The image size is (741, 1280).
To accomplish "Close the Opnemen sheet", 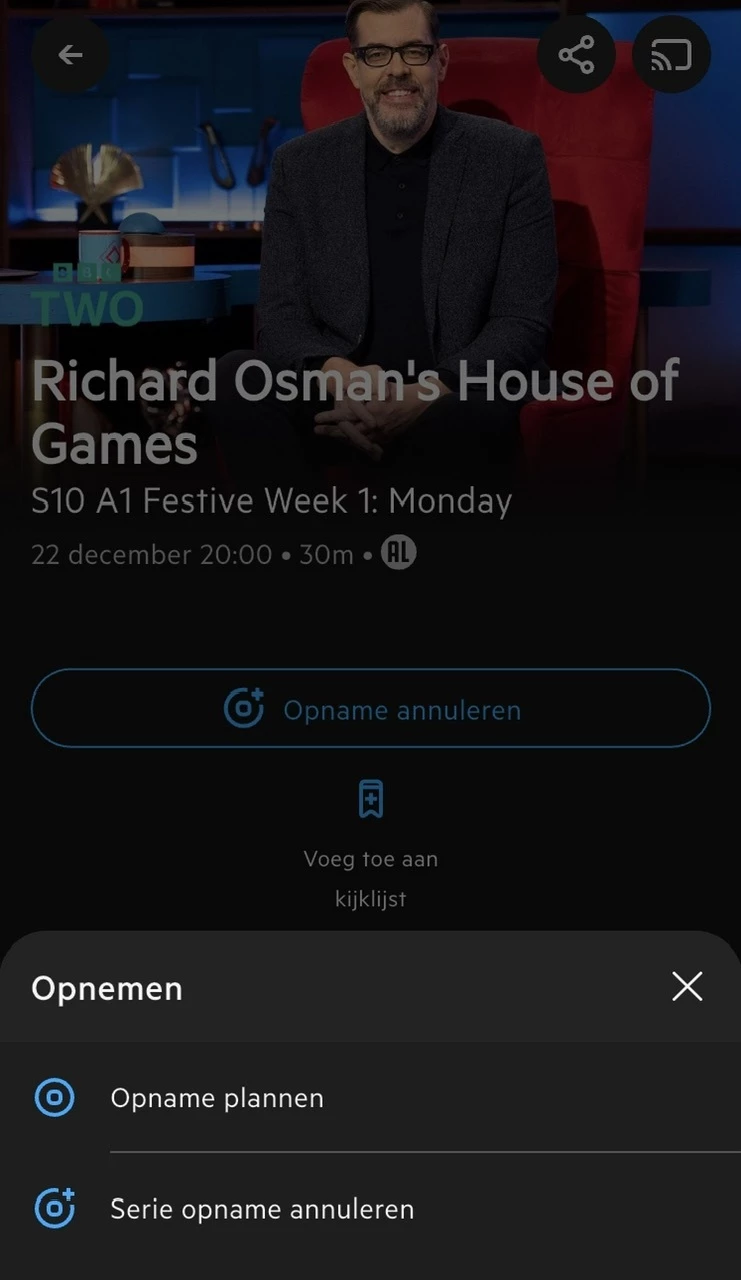I will click(687, 987).
